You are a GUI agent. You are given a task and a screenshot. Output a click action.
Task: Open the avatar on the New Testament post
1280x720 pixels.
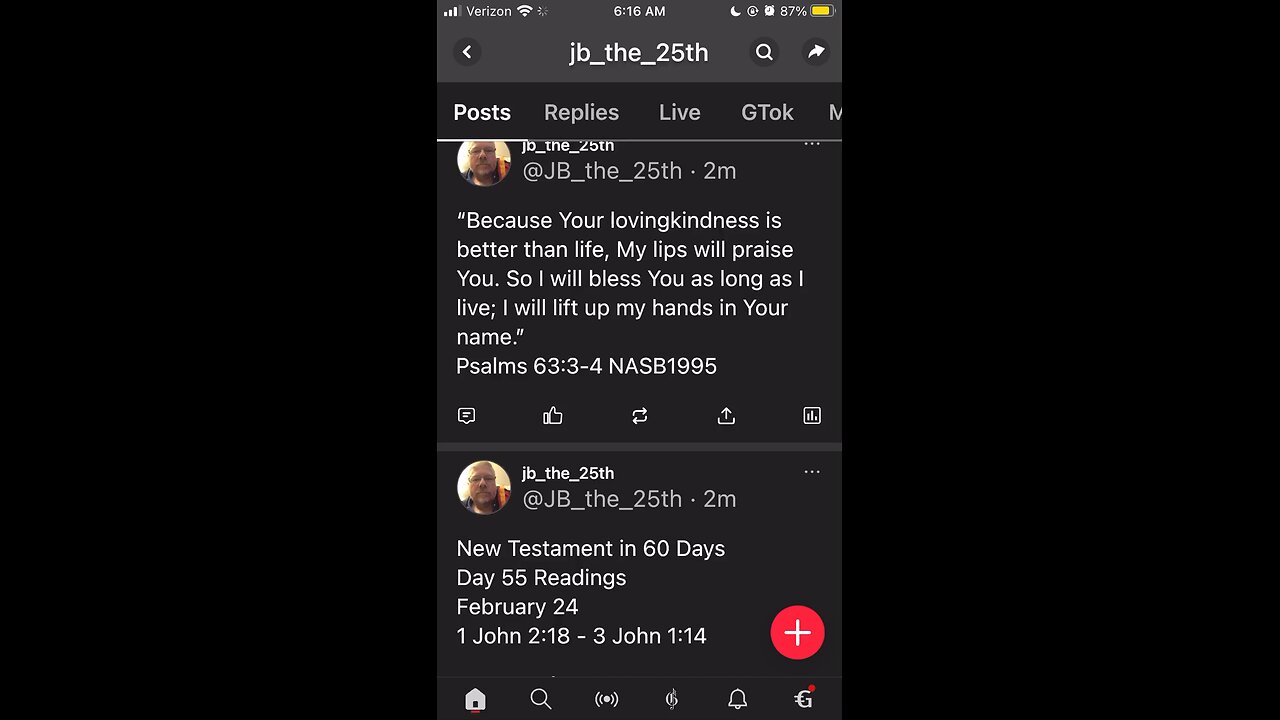pyautogui.click(x=484, y=487)
